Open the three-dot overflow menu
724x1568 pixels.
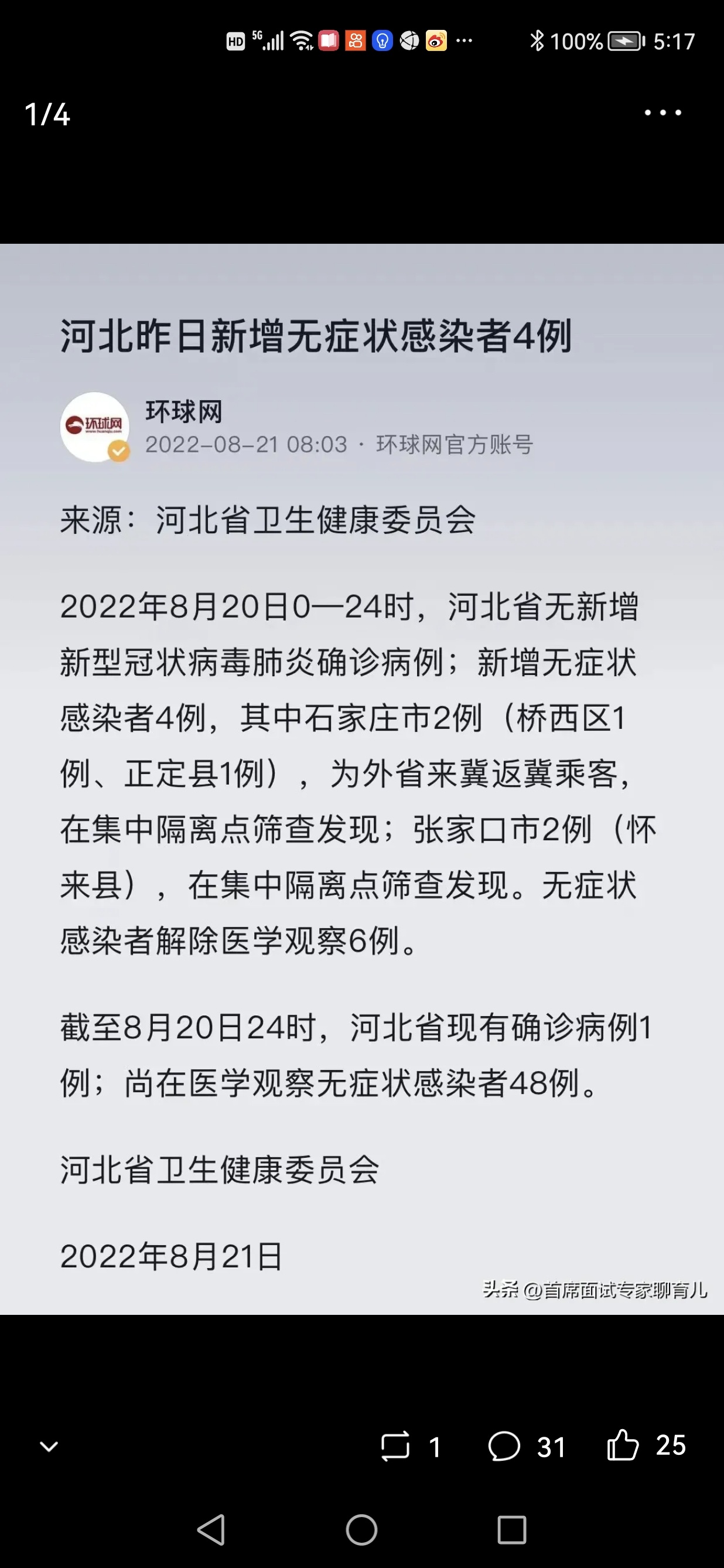662,113
